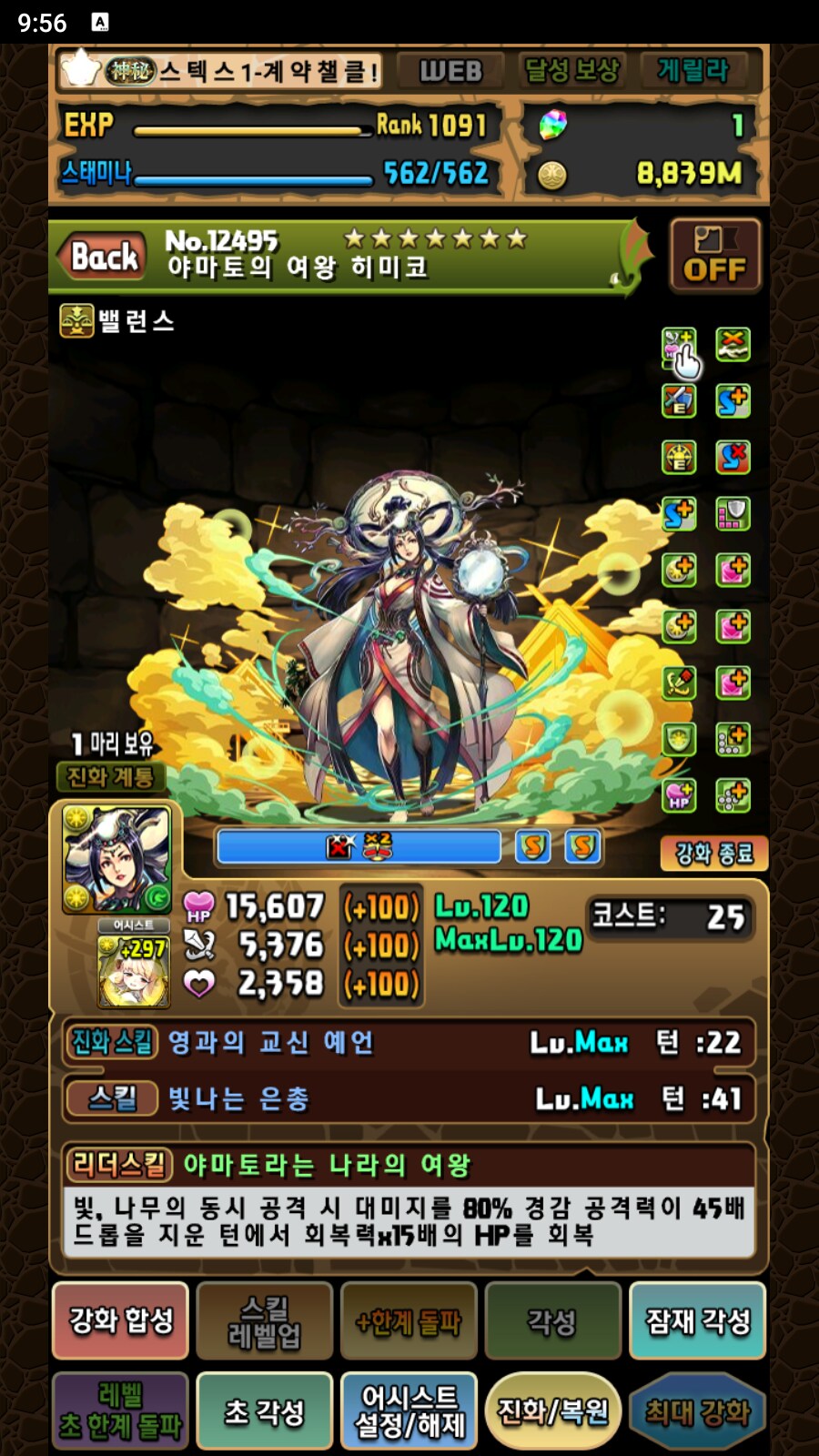
Task: View the 스킬 빛나는 은총 row
Action: [x=409, y=1098]
